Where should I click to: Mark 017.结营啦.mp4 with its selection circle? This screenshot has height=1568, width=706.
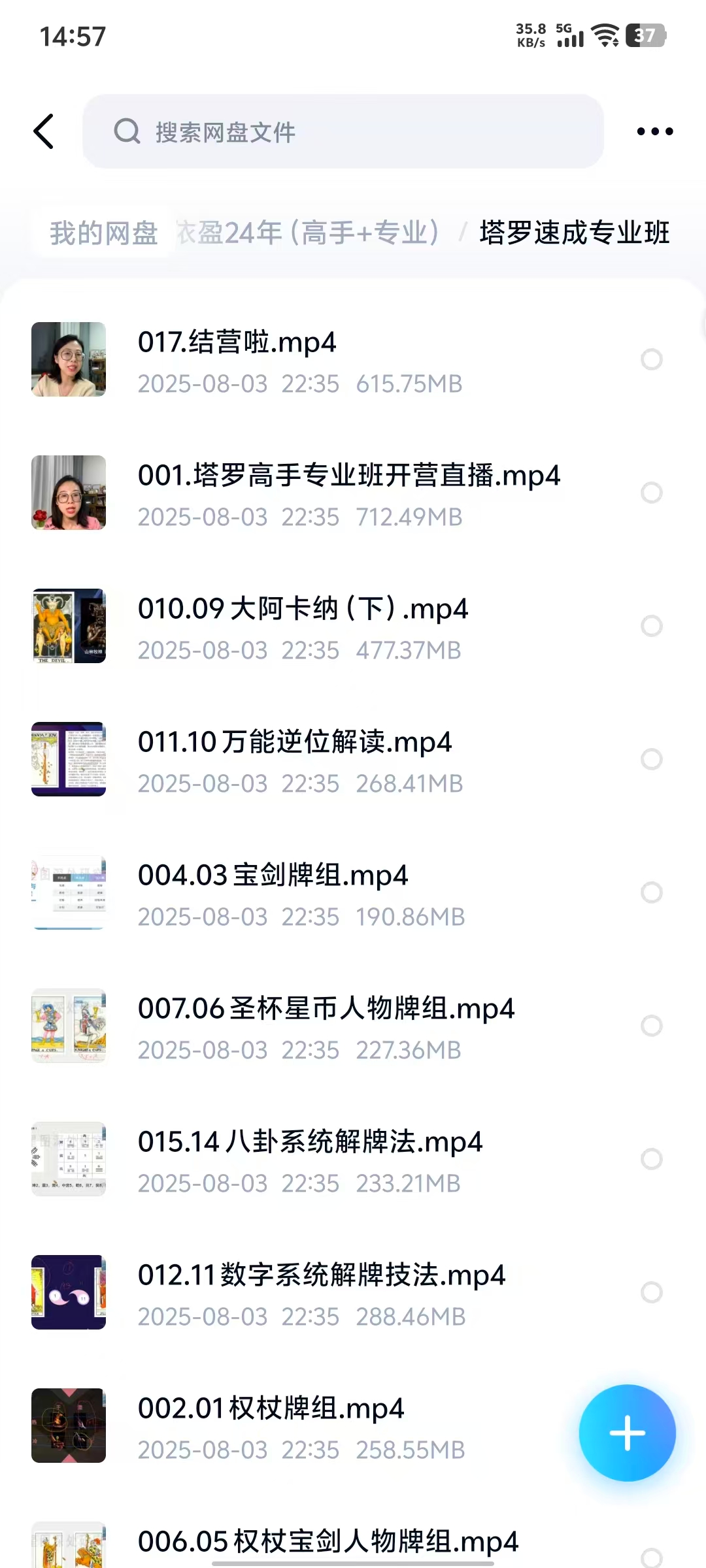651,359
